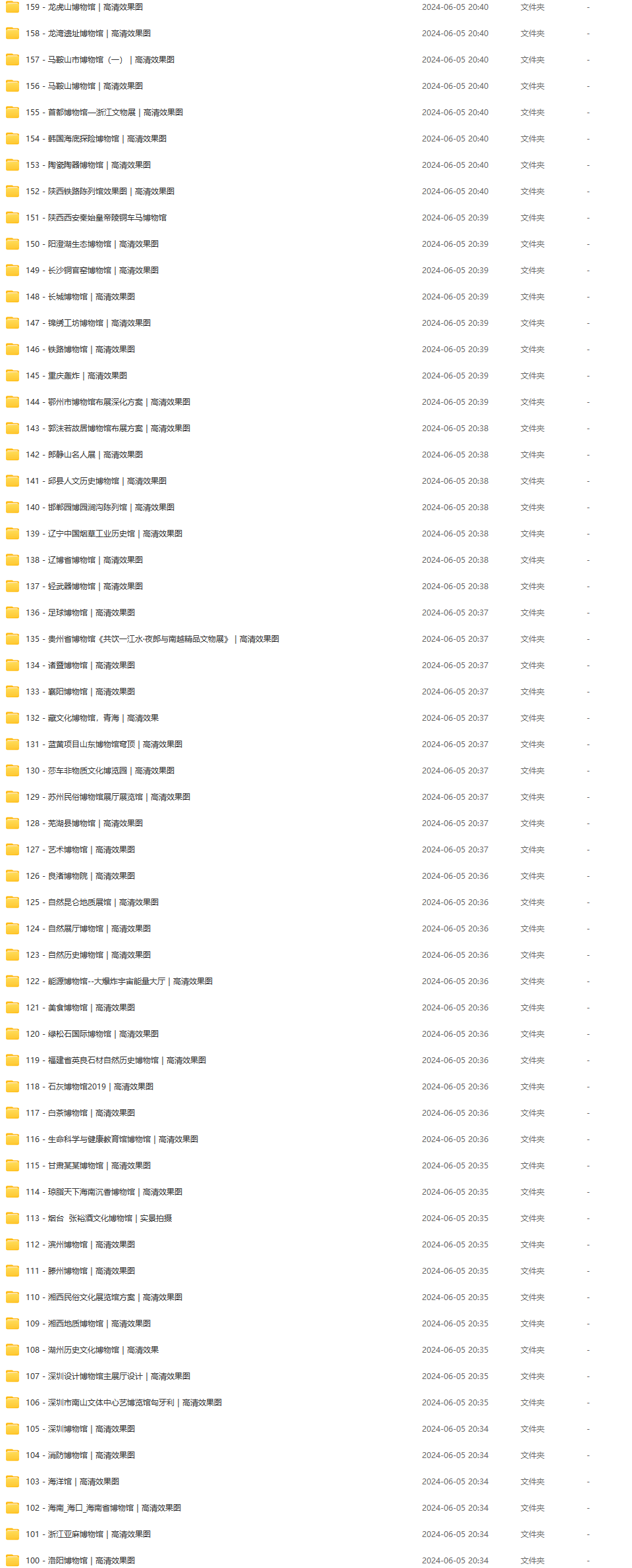The height and width of the screenshot is (1568, 632).
Task: Open folder 132 藏文化博物馆,青海
Action: click(92, 718)
